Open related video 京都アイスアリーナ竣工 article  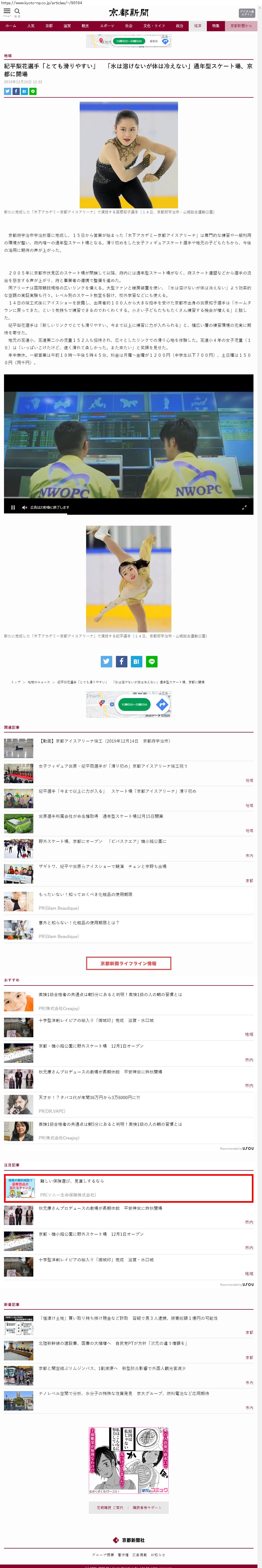(104, 741)
